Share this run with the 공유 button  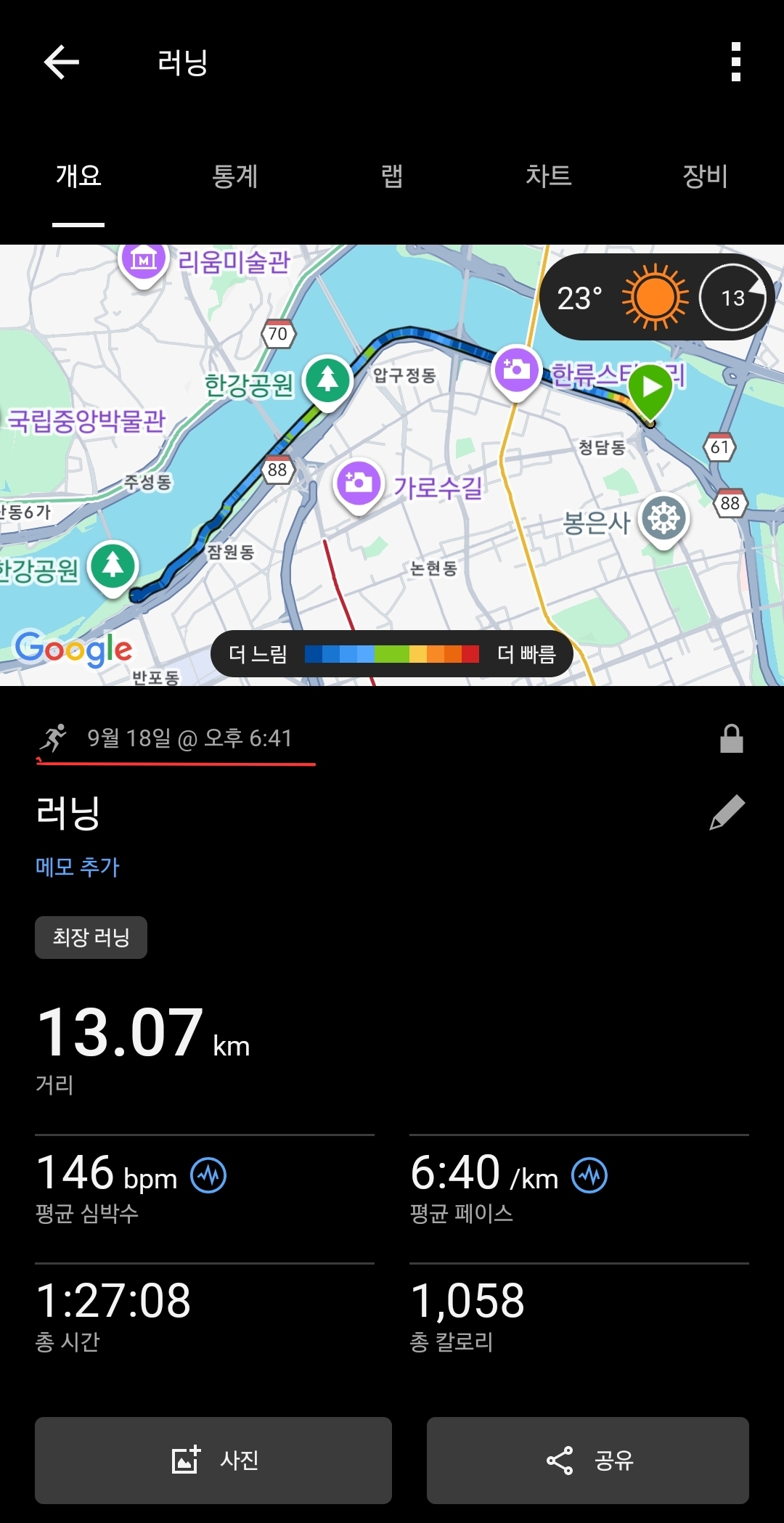click(588, 1460)
